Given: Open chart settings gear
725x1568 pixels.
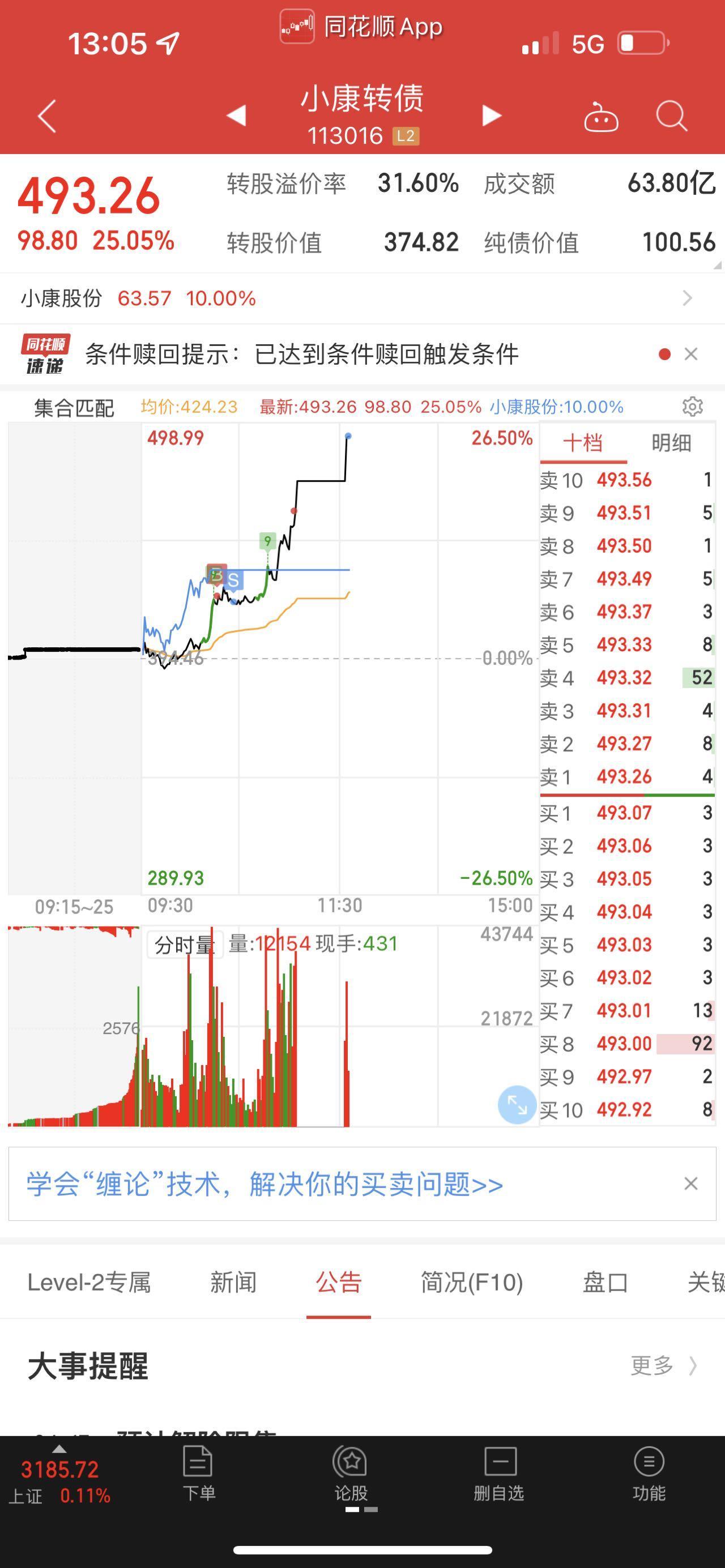Looking at the screenshot, I should pyautogui.click(x=693, y=406).
